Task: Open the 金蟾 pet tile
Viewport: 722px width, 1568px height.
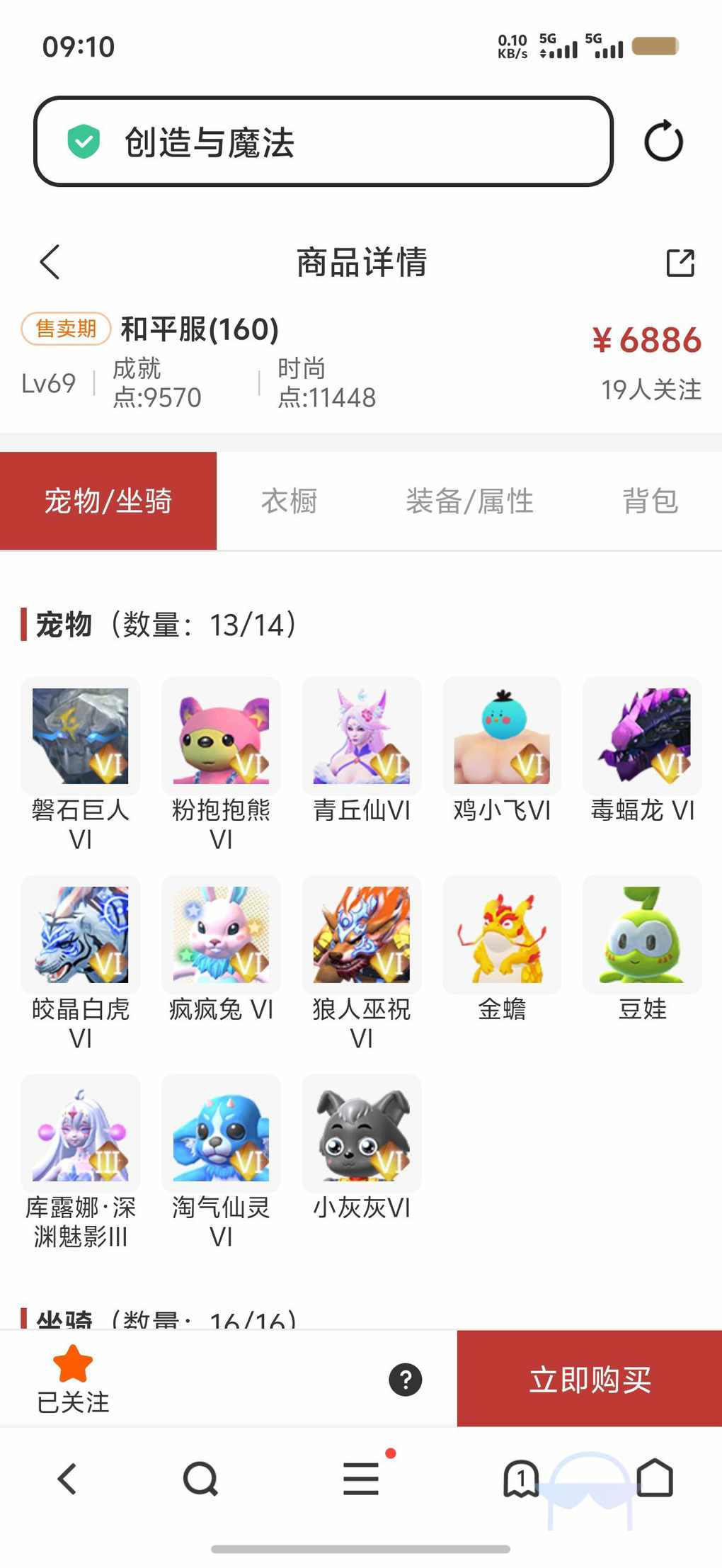Action: coord(502,935)
